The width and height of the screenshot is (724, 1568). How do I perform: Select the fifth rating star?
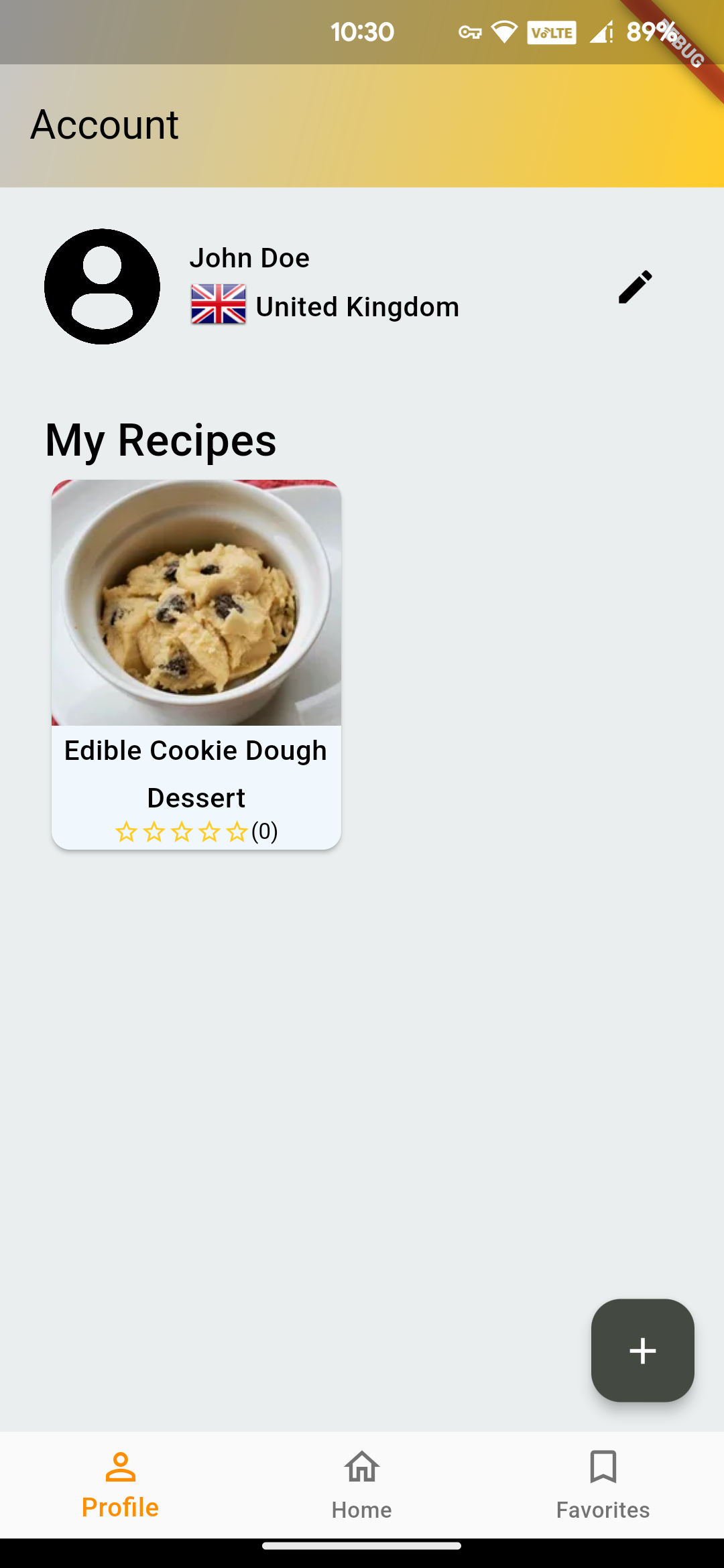tap(236, 831)
